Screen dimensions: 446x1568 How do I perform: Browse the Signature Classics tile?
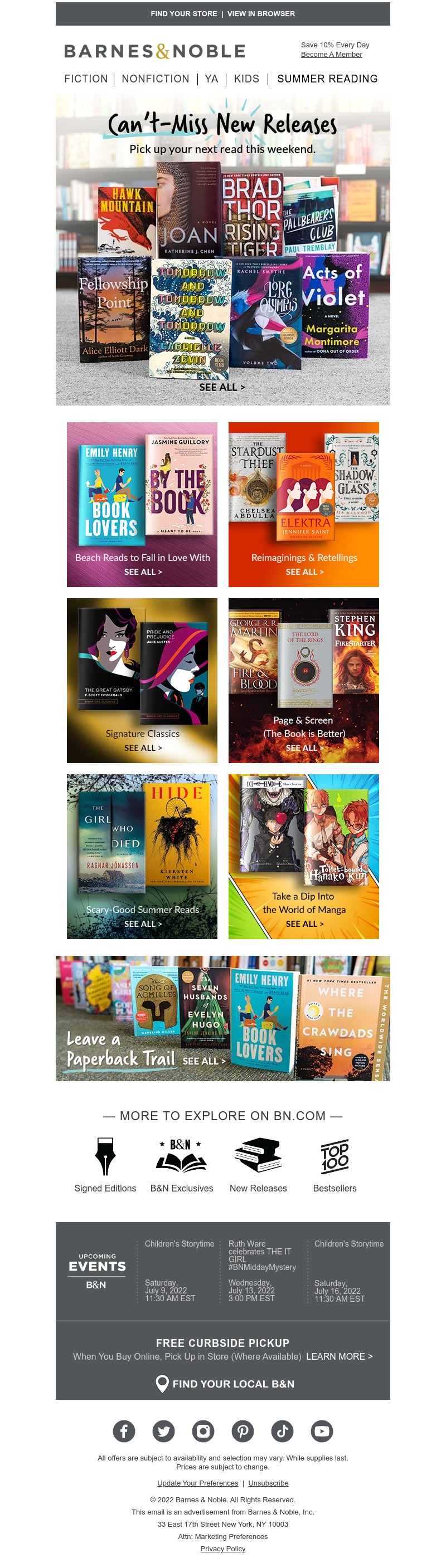[x=142, y=680]
